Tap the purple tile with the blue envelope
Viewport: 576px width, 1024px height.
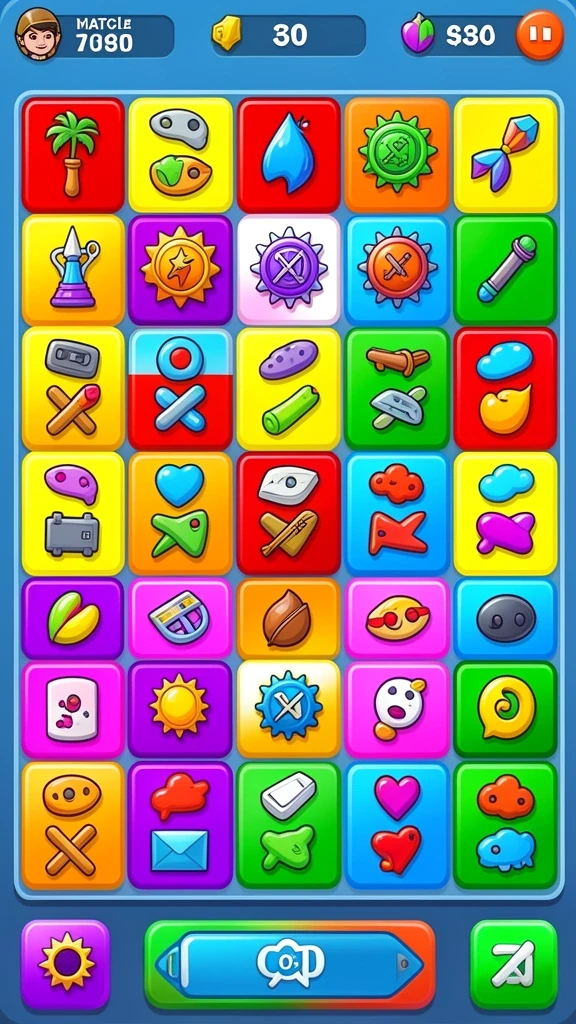180,825
